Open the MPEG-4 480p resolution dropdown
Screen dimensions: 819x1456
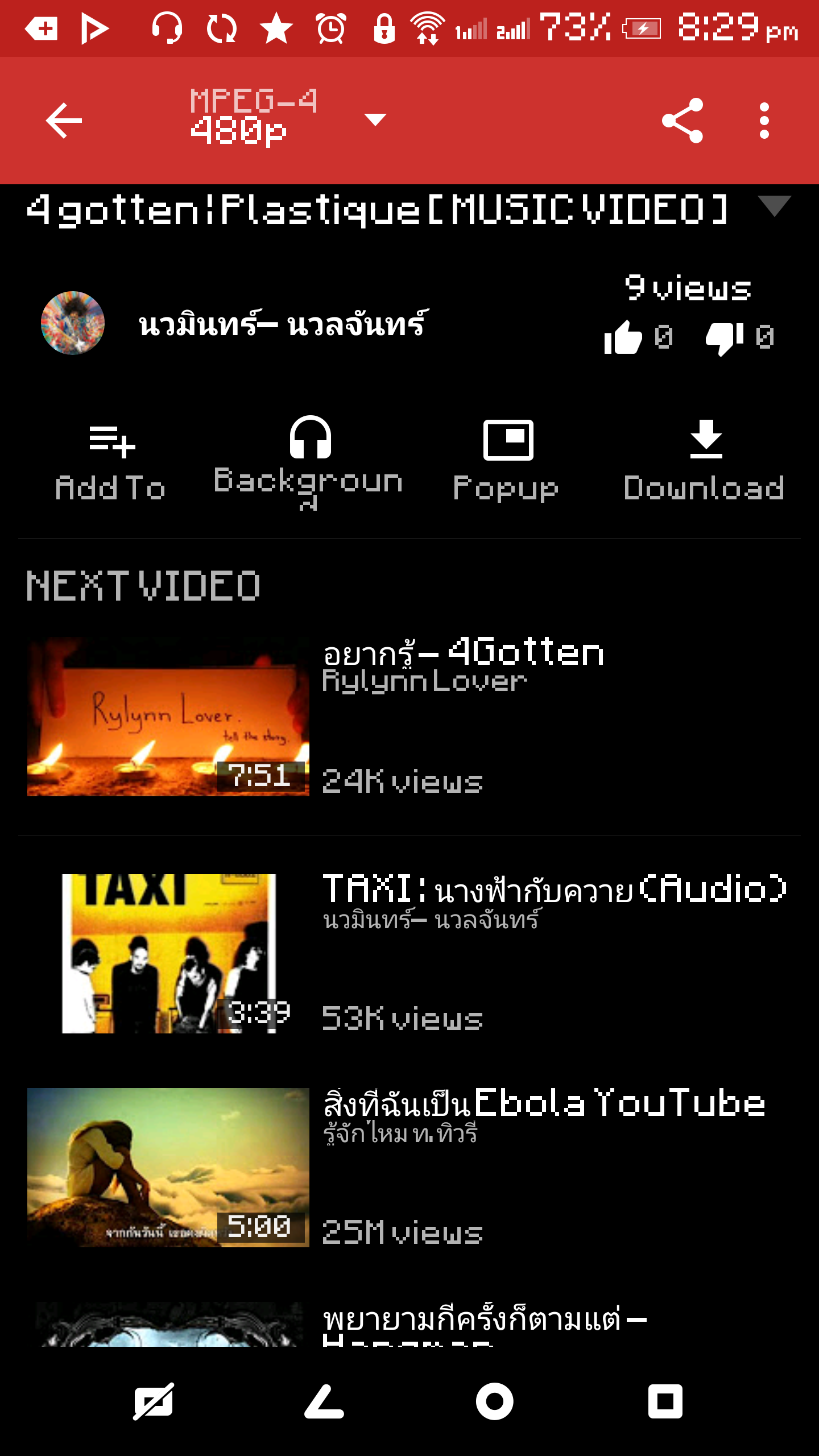pos(288,118)
